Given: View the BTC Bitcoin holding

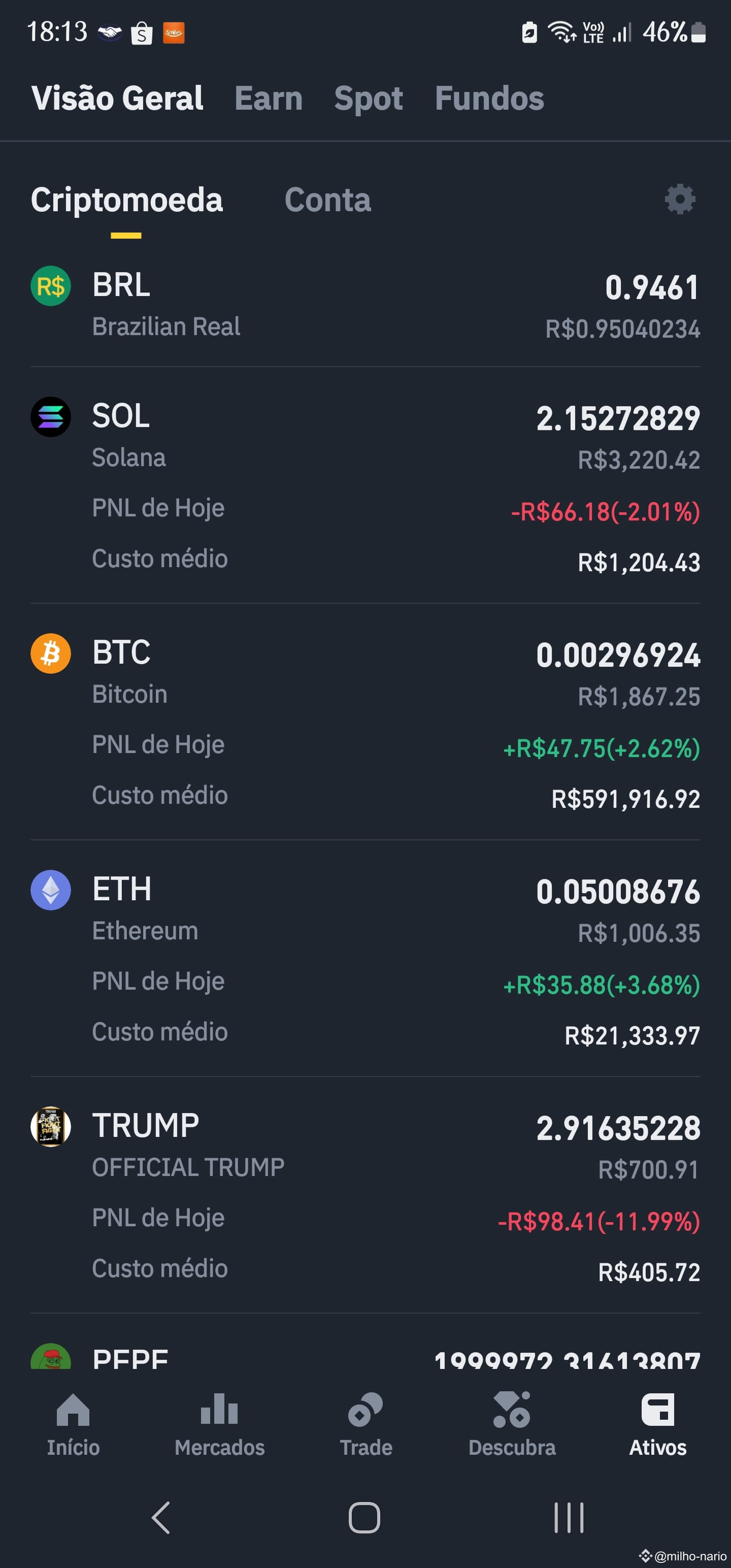Looking at the screenshot, I should [365, 722].
